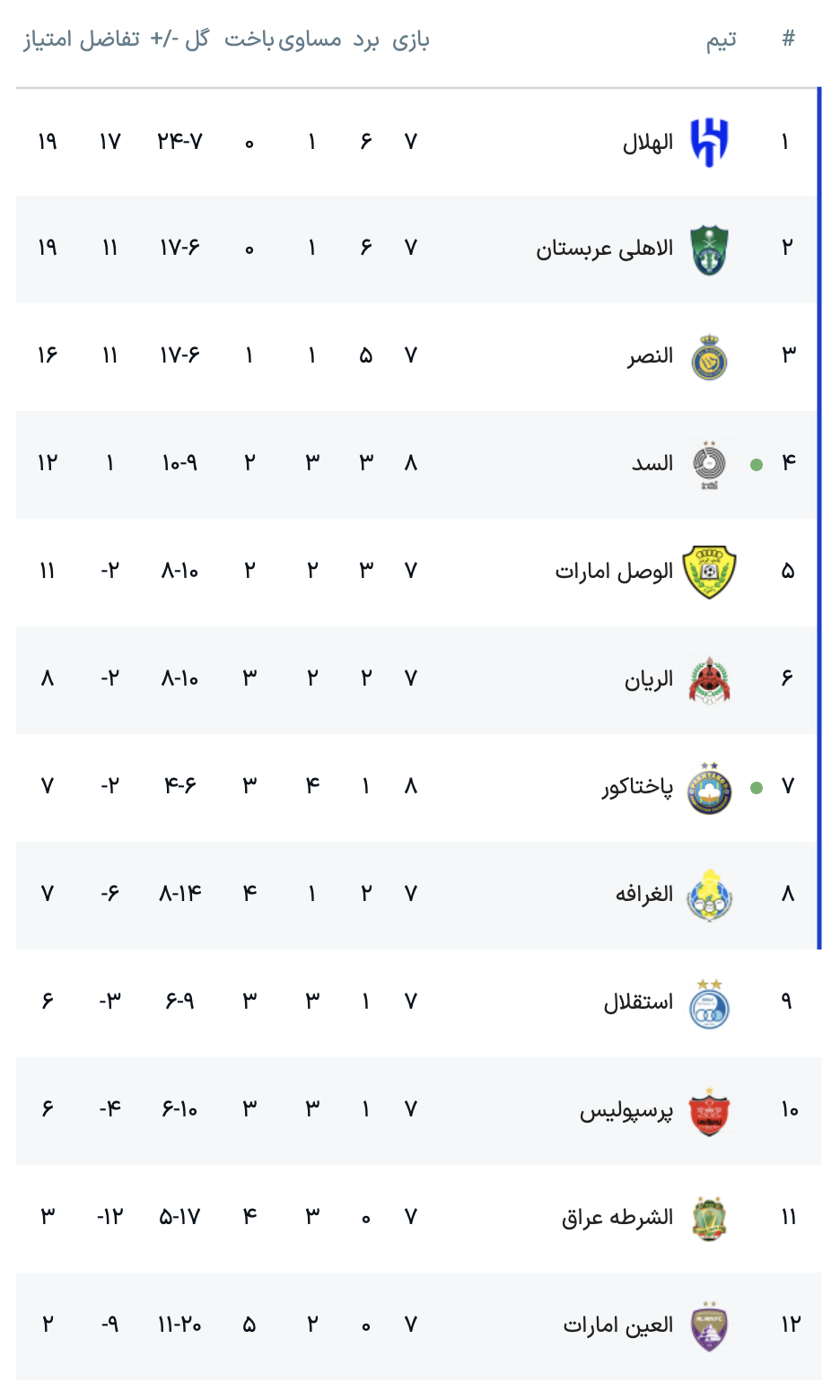
Task: Select the الریان team row
Action: pos(418,680)
